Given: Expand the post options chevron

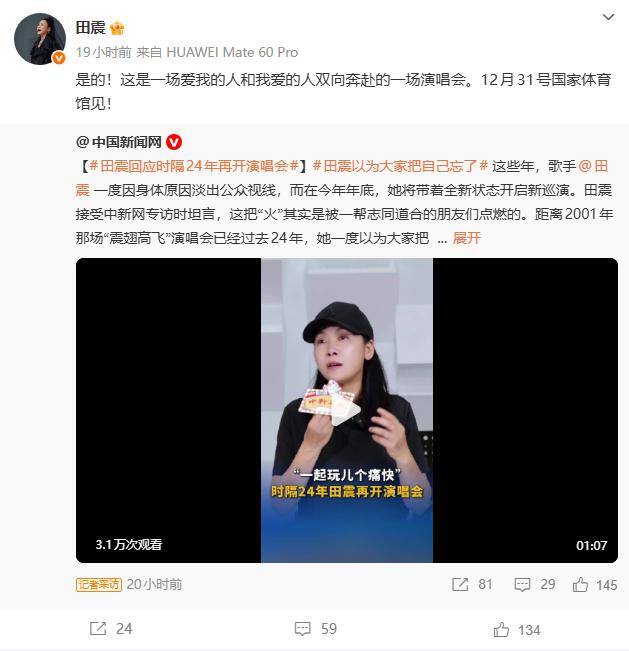Looking at the screenshot, I should pos(609,19).
